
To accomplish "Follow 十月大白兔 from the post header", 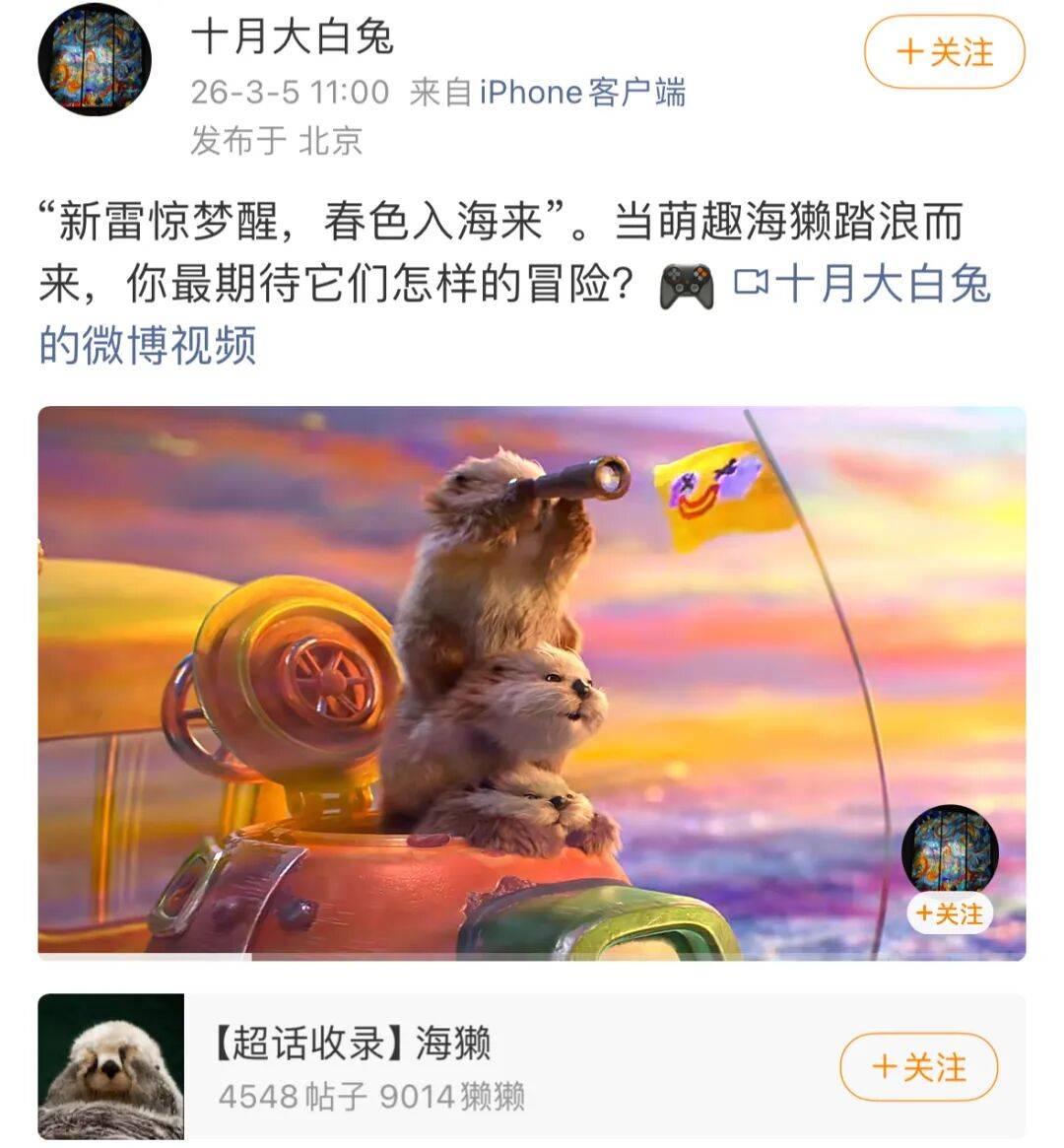I will pos(944,52).
